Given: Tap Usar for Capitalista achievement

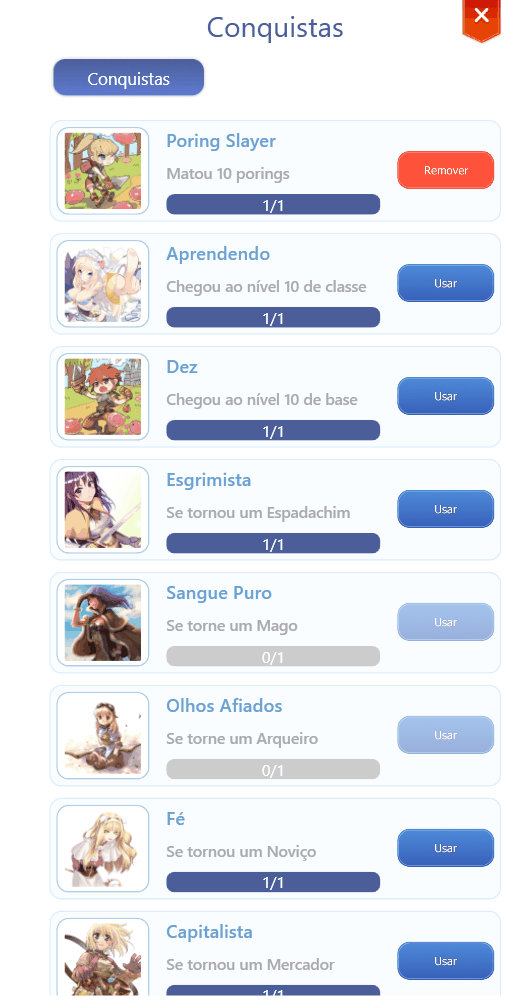Looking at the screenshot, I should click(445, 960).
